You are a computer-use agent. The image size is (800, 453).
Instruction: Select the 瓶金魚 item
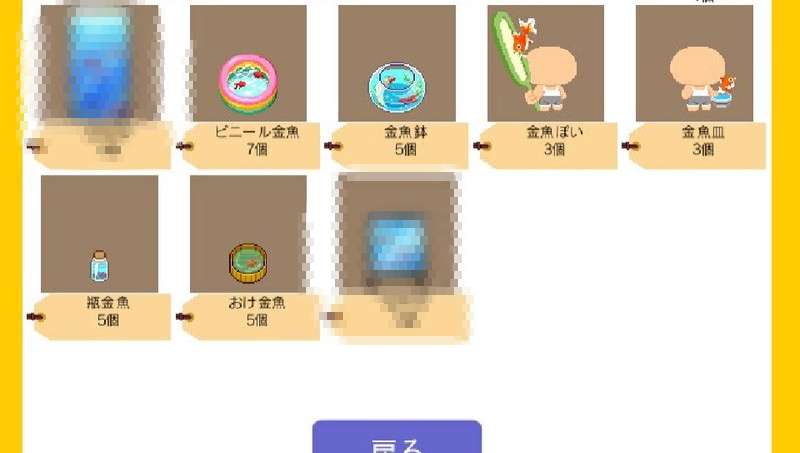[x=99, y=245]
